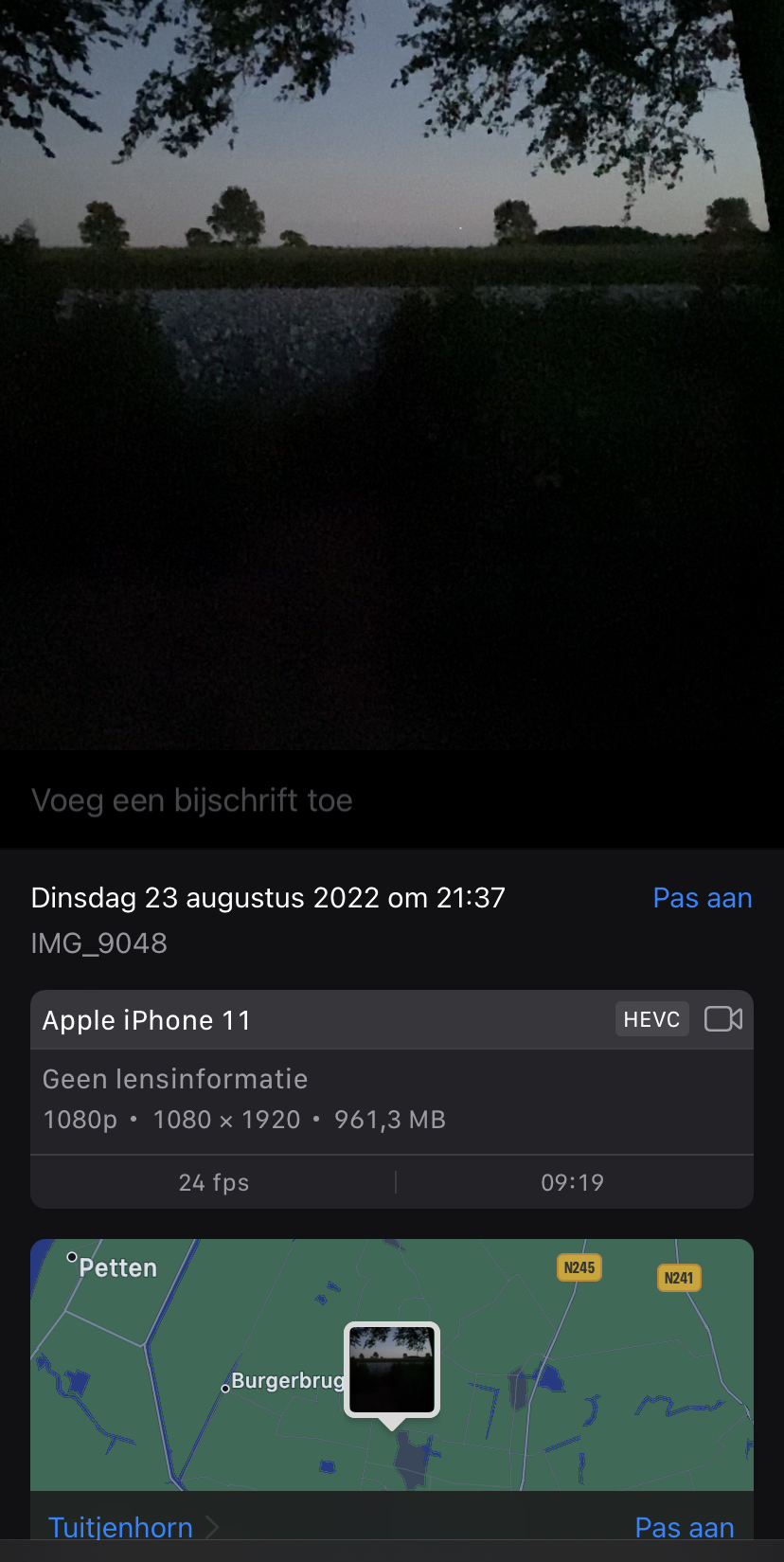Tap 'Pas aan' next to the date

click(x=703, y=898)
